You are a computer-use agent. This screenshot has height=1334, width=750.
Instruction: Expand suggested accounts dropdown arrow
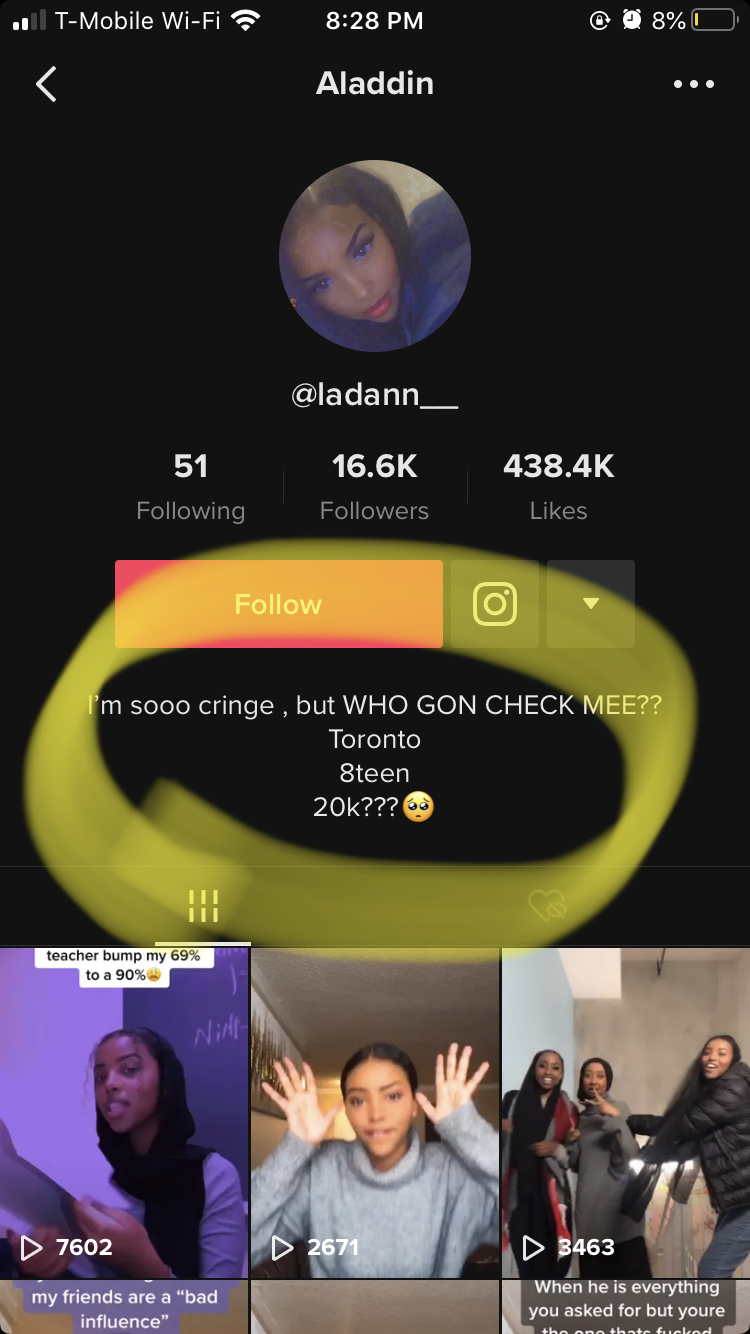pos(591,604)
